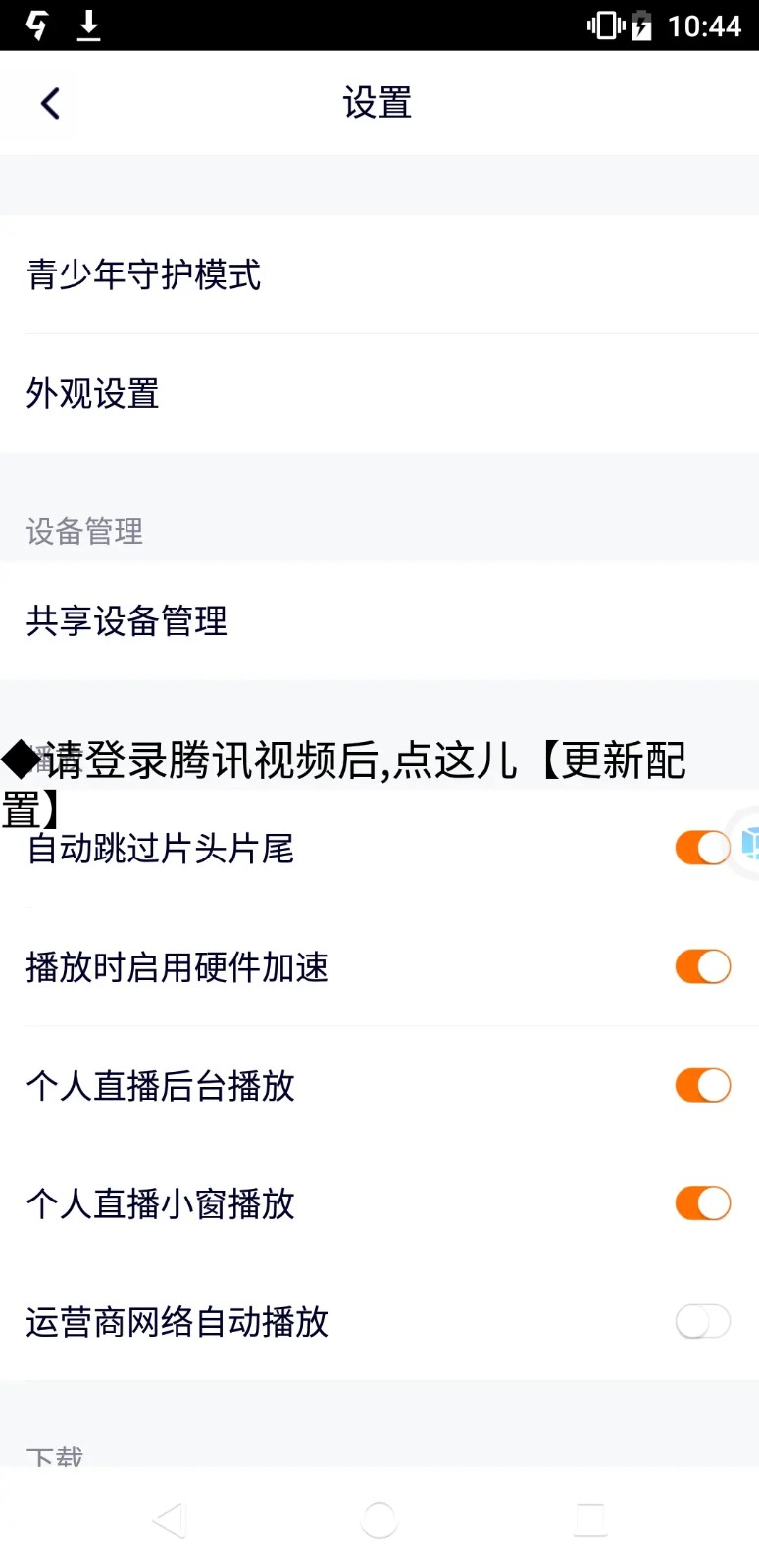Disable 自动跳过片头片尾 toggle
Image resolution: width=759 pixels, height=1568 pixels.
702,848
